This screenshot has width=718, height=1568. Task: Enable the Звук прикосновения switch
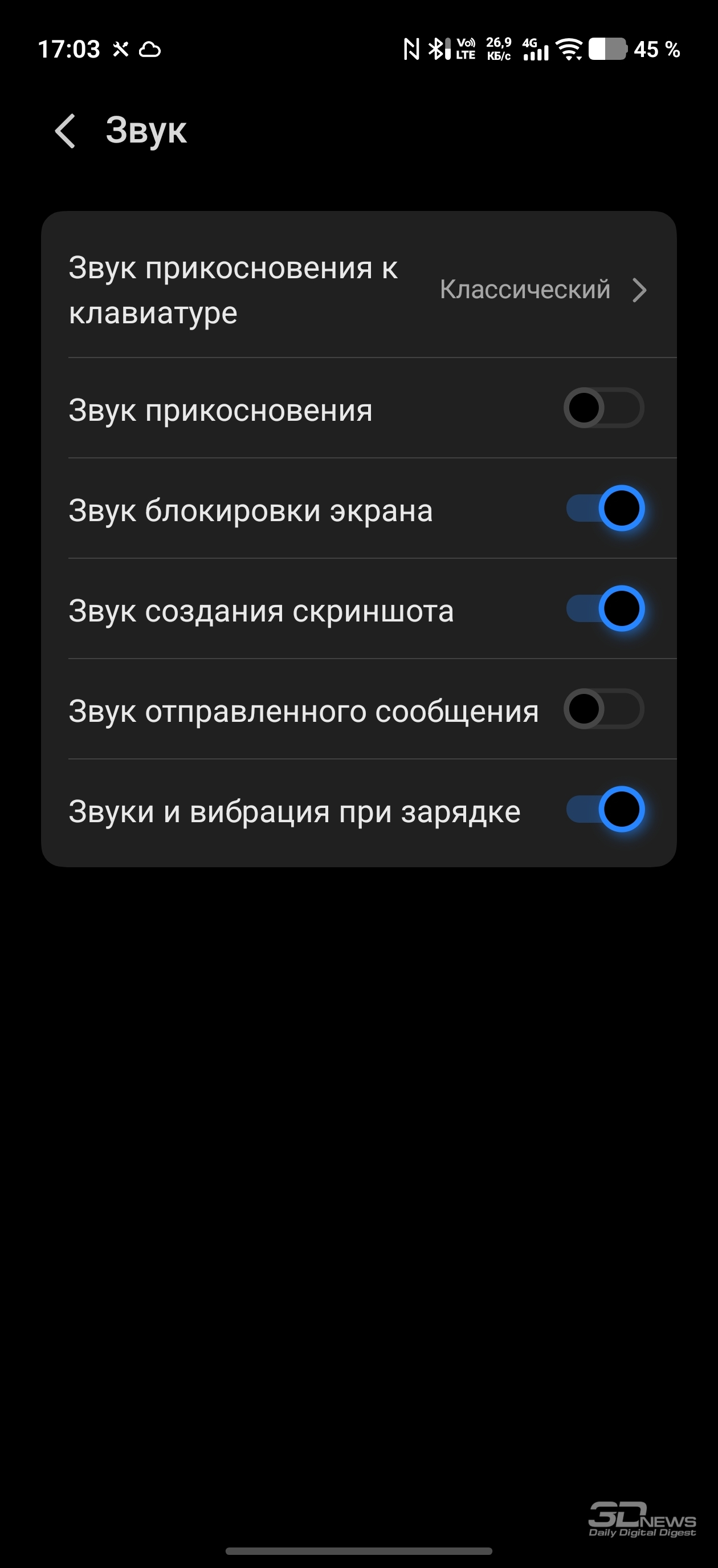pyautogui.click(x=603, y=408)
